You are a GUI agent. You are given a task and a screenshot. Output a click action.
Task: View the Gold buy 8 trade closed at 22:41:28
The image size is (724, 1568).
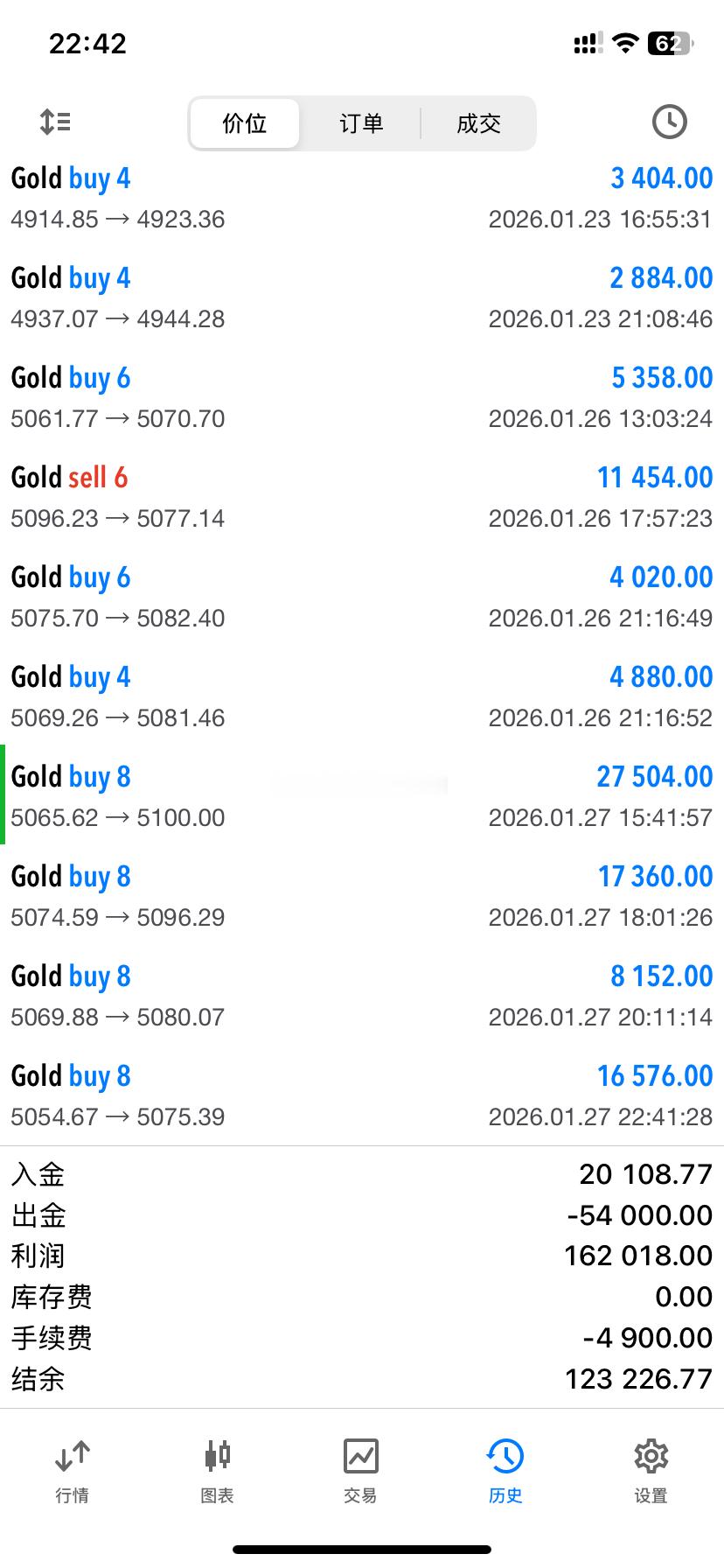point(362,1095)
